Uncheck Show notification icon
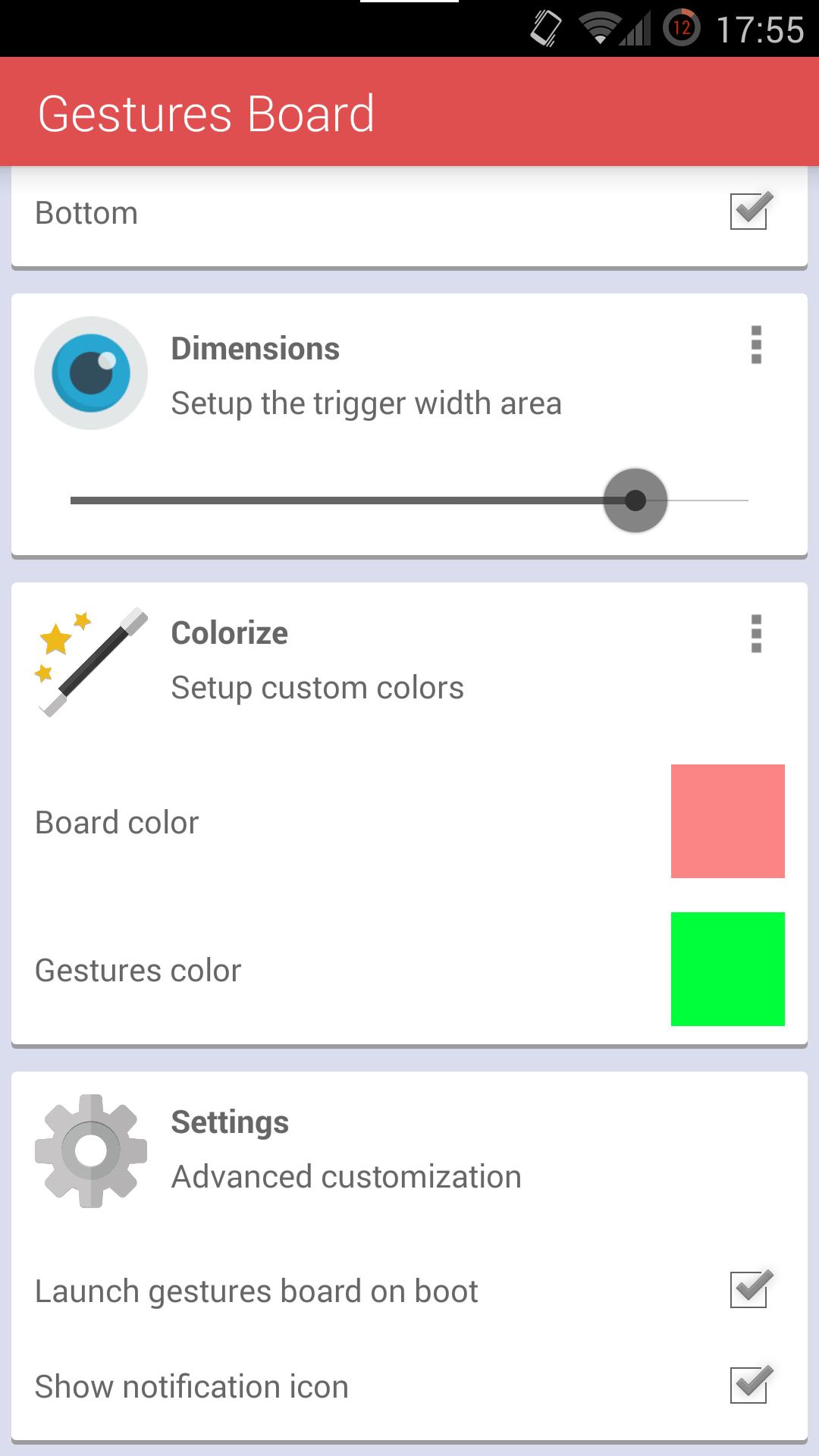Screen dimensions: 819x1456 tap(749, 1385)
